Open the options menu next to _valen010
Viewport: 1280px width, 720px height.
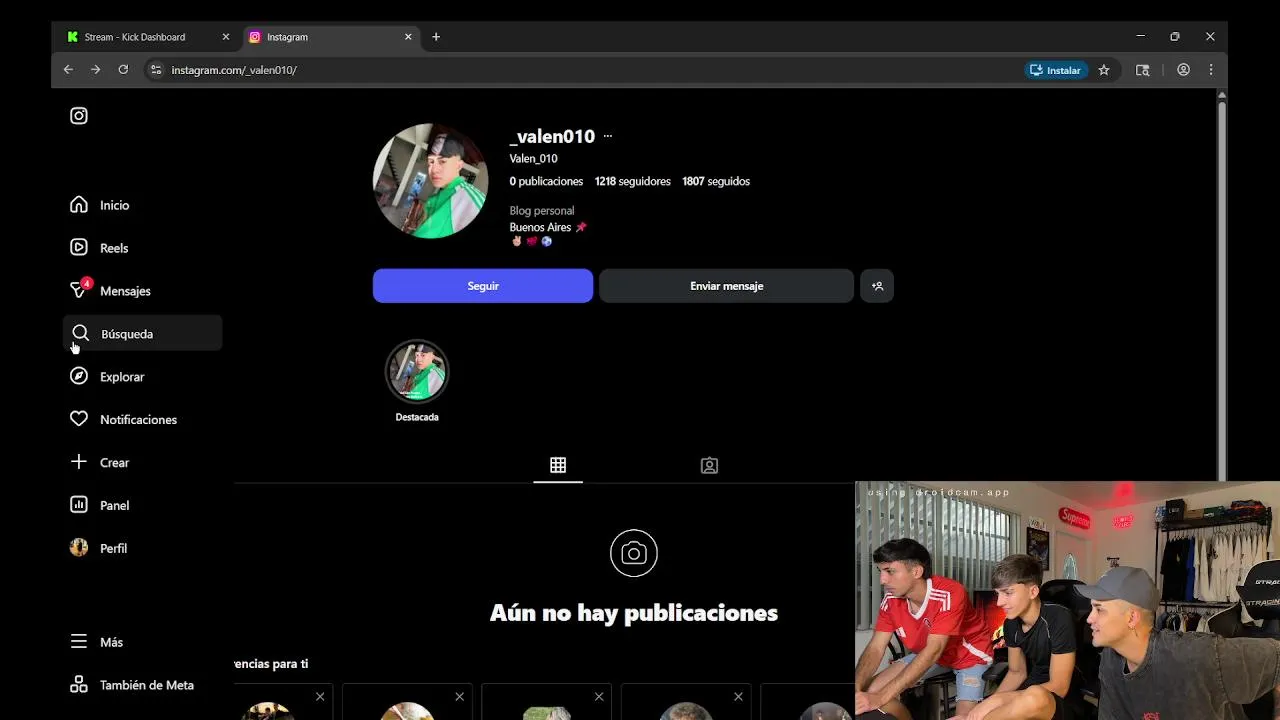pos(608,136)
